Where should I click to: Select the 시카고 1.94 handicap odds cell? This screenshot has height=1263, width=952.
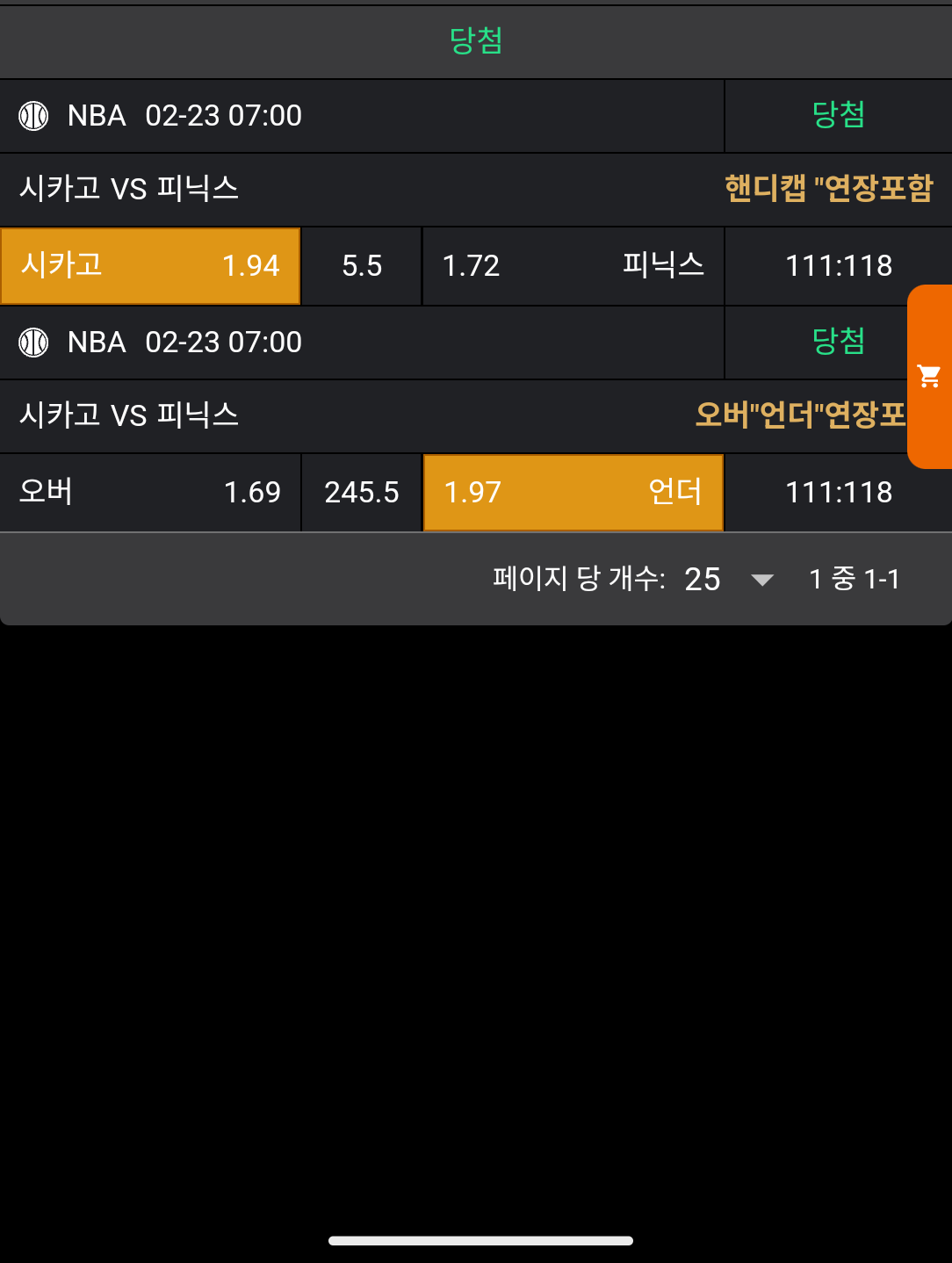[150, 266]
